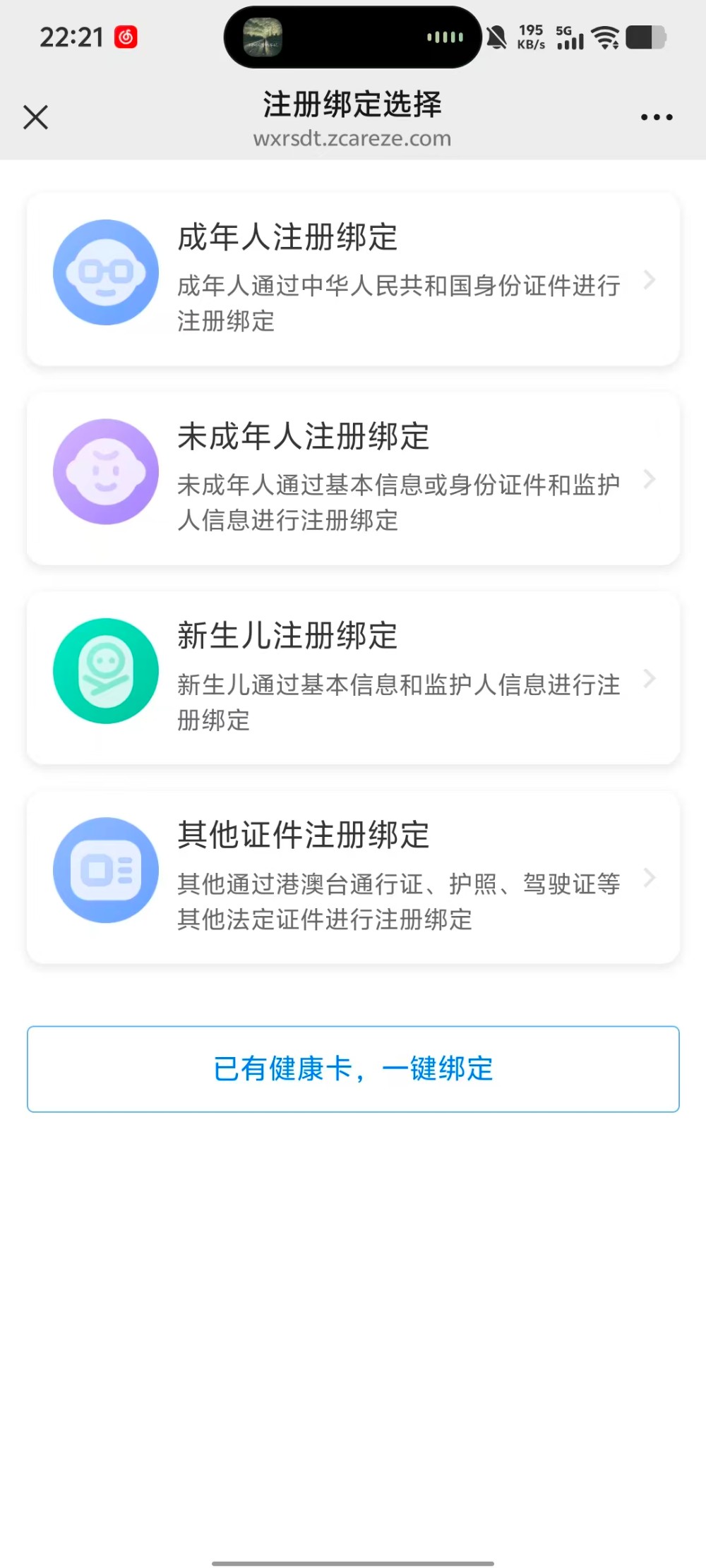Open the three-dot overflow menu
Screen dimensions: 706x1568
pyautogui.click(x=656, y=117)
